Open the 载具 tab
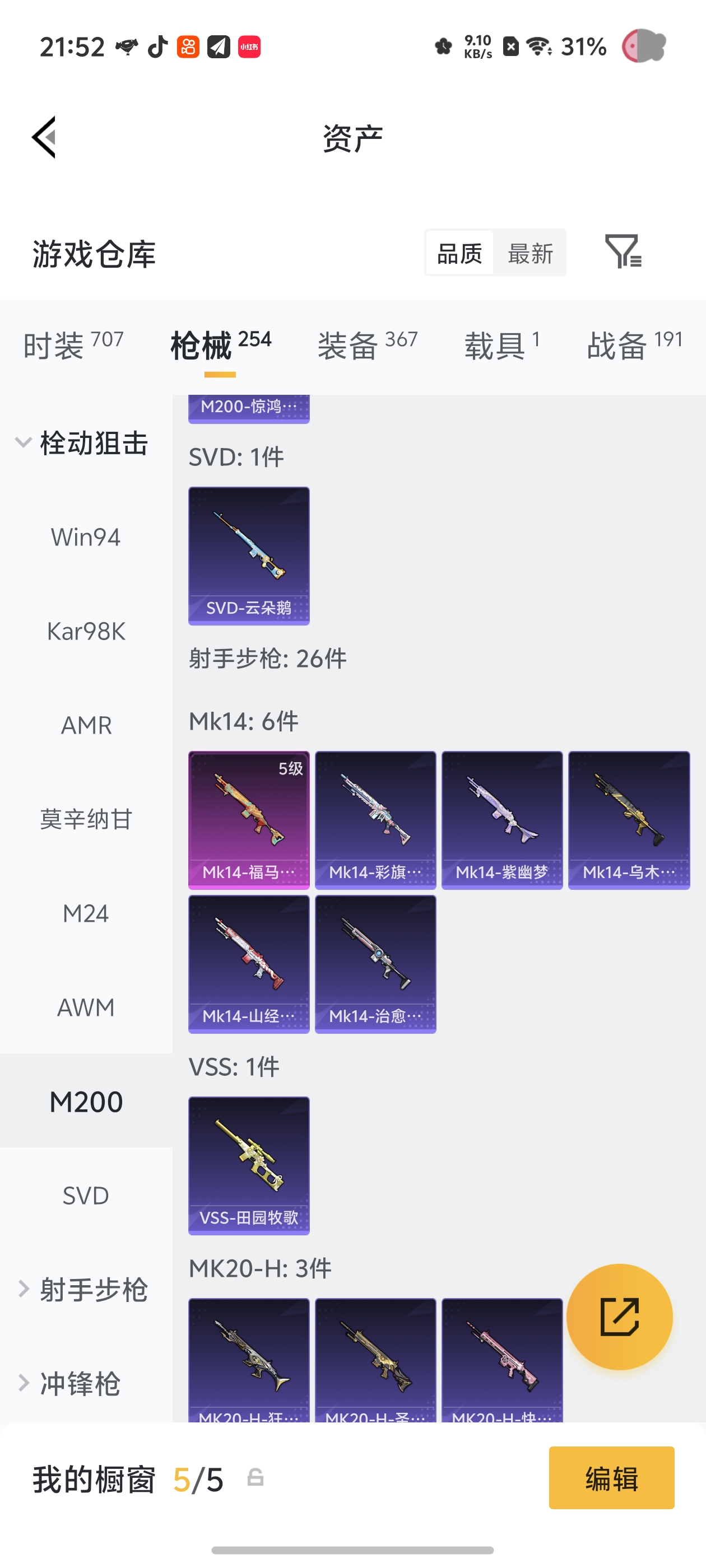This screenshot has height=1568, width=706. coord(502,345)
